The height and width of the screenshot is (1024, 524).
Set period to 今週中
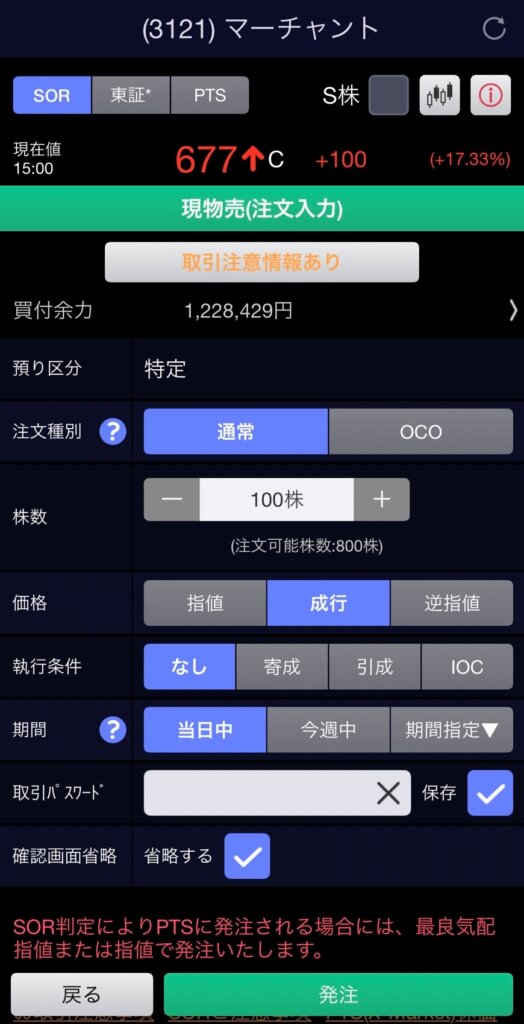(x=329, y=729)
